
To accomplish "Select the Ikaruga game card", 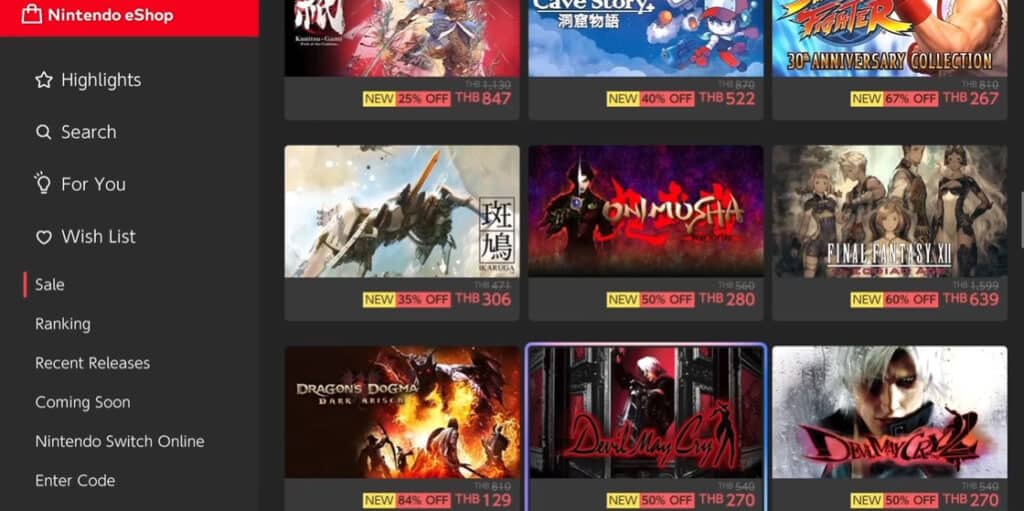I will click(402, 212).
